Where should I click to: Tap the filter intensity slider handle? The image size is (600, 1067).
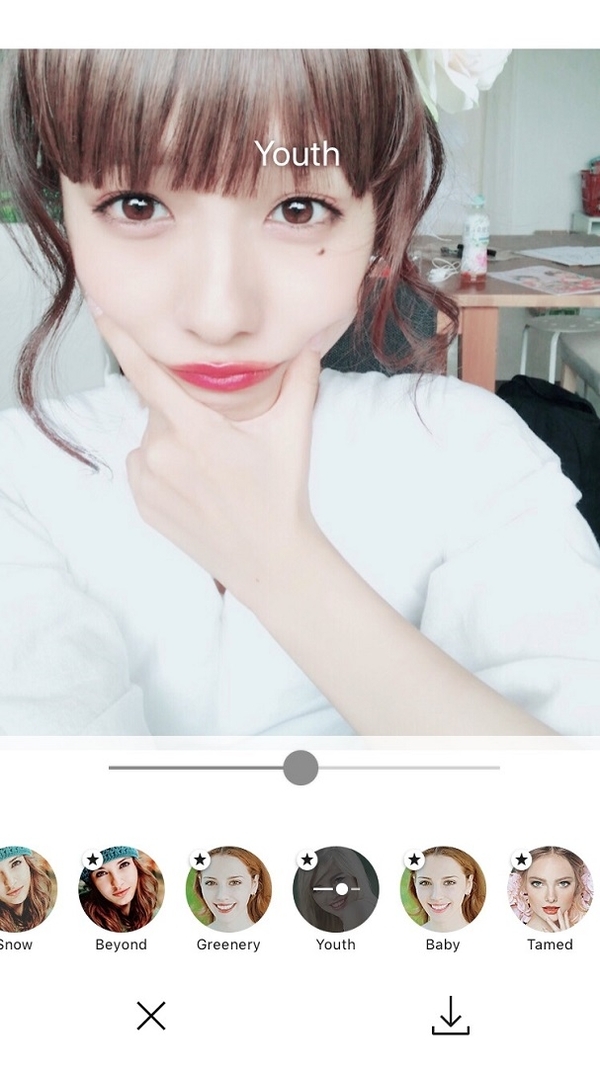point(300,768)
